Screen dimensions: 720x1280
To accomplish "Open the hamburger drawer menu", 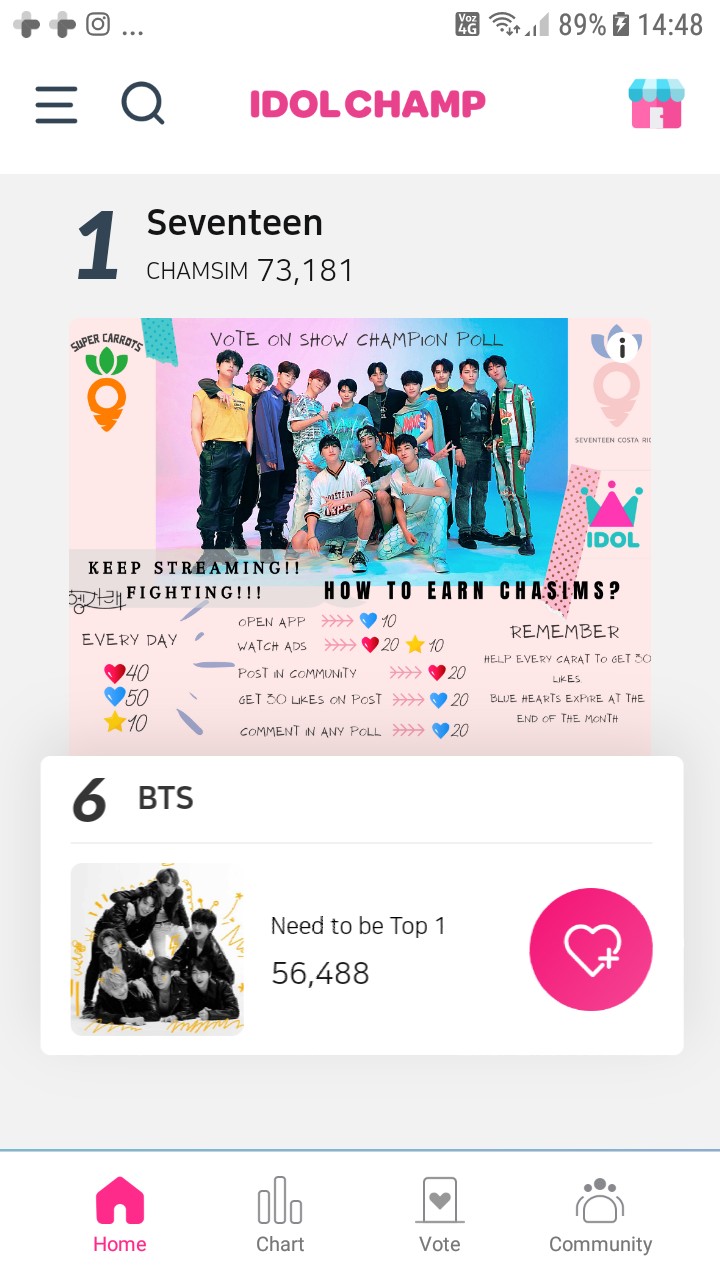I will (56, 104).
